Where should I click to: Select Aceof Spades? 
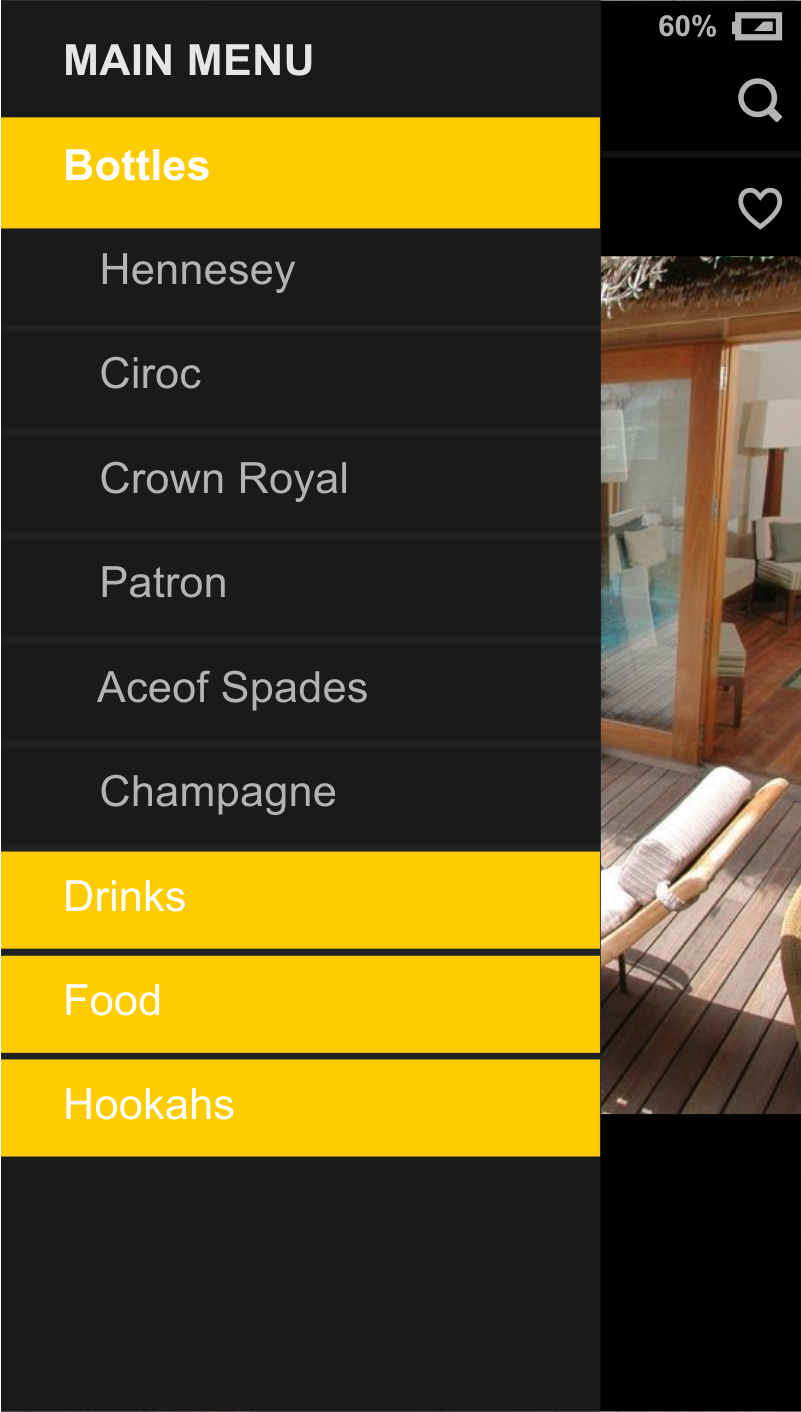point(300,690)
